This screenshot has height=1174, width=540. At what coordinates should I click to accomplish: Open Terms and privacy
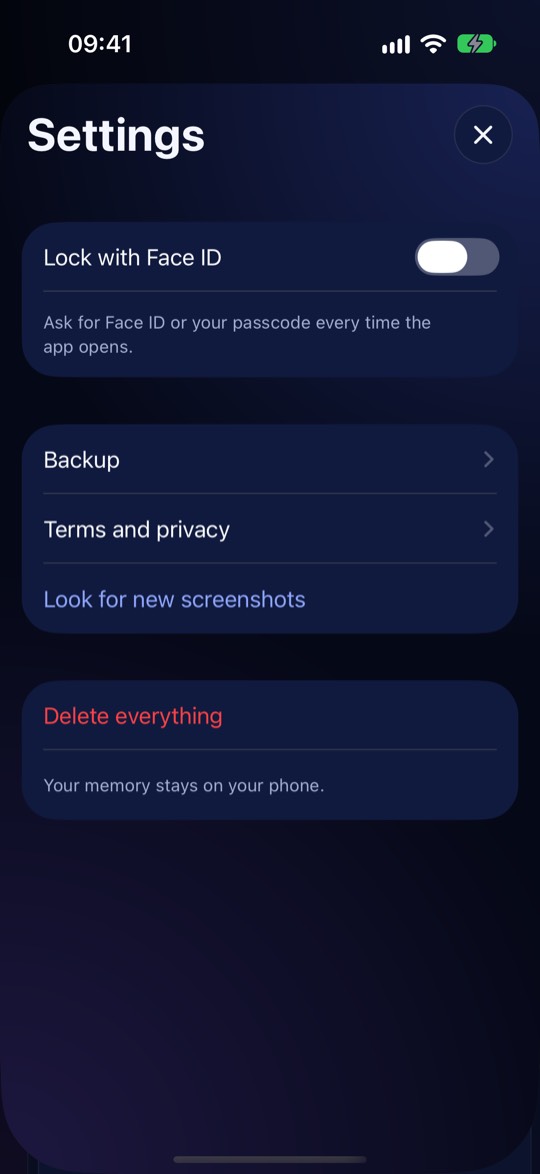(x=270, y=529)
